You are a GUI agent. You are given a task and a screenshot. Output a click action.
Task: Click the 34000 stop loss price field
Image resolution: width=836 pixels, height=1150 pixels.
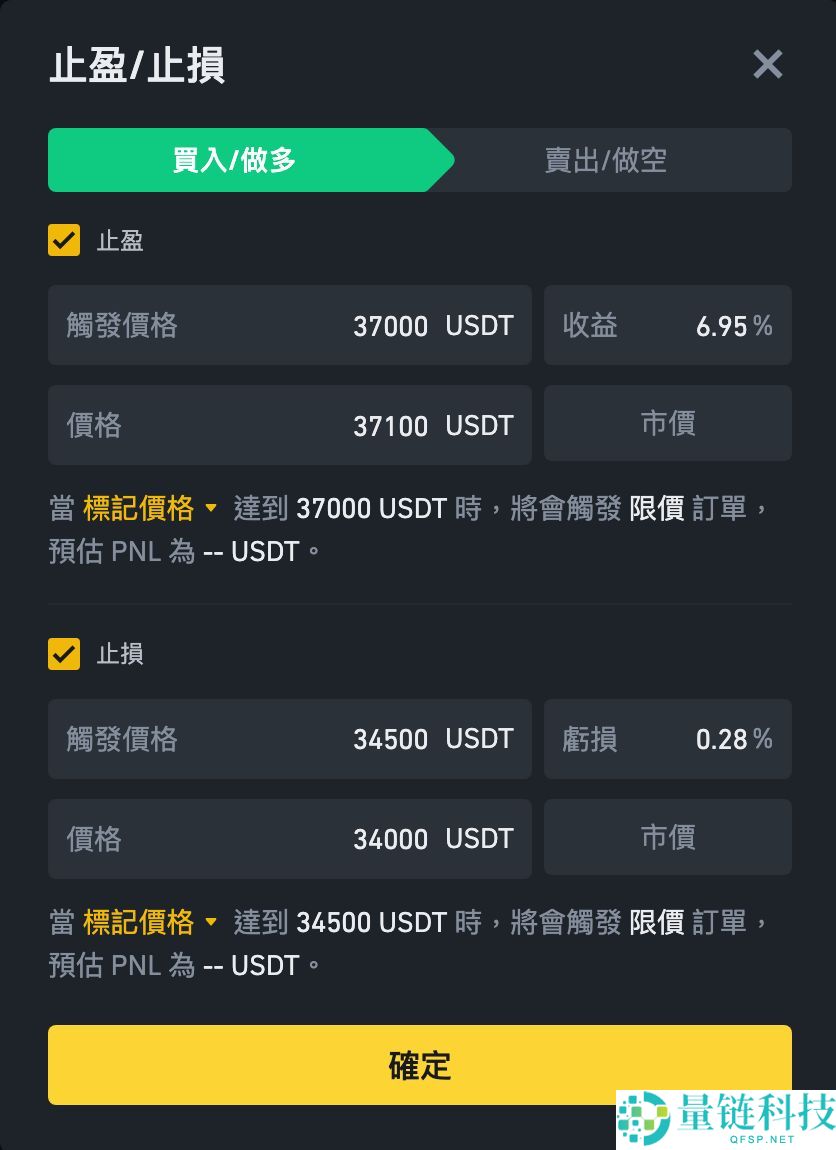pyautogui.click(x=289, y=838)
